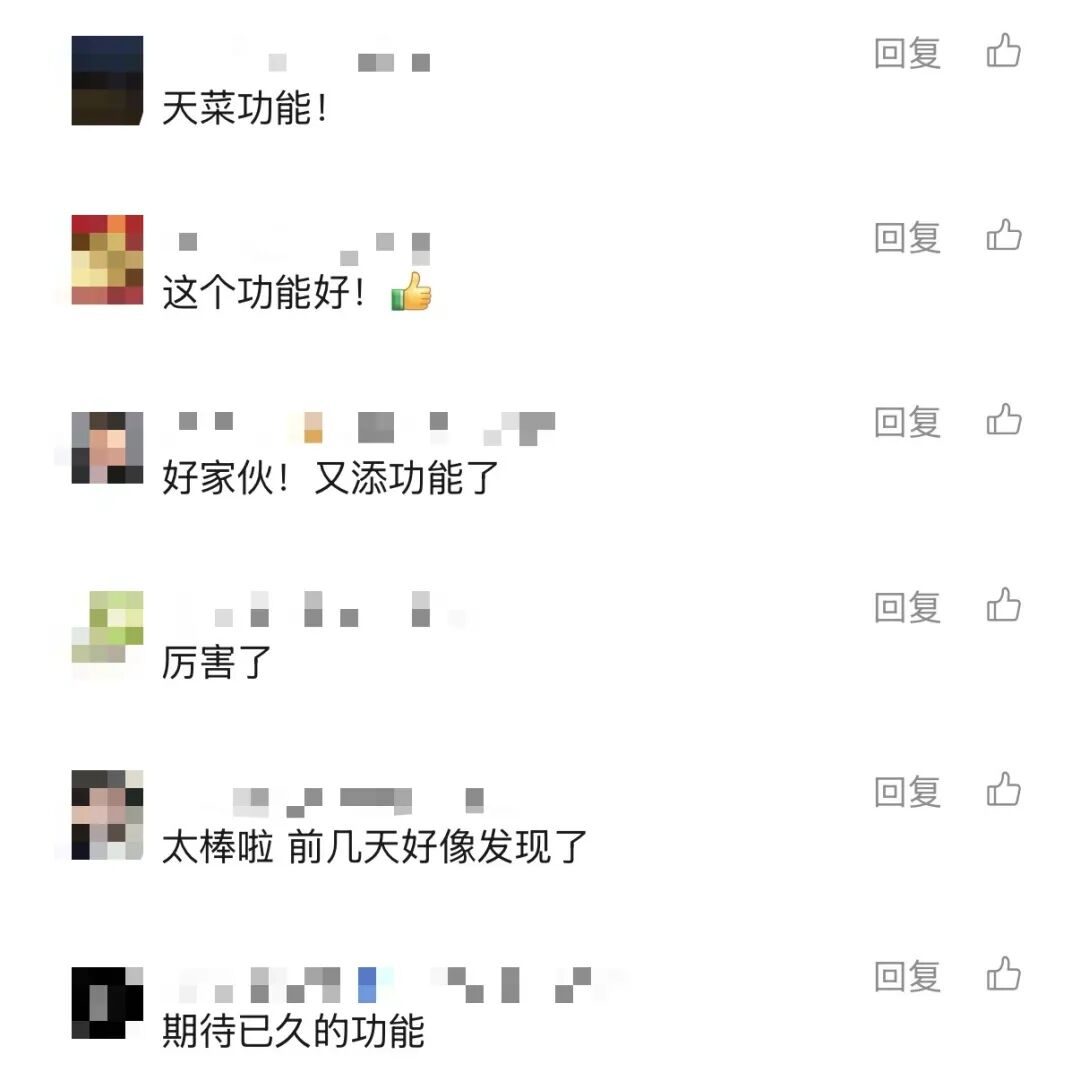Like the comment "太棒啦 前几天好像发现了"
The width and height of the screenshot is (1080, 1089).
tap(1004, 791)
